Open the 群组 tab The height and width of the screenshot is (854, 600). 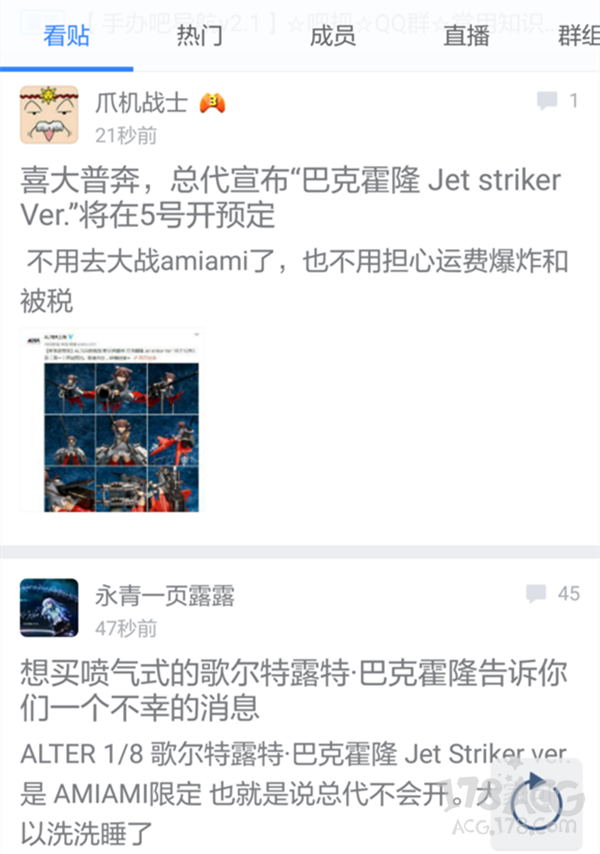[580, 37]
